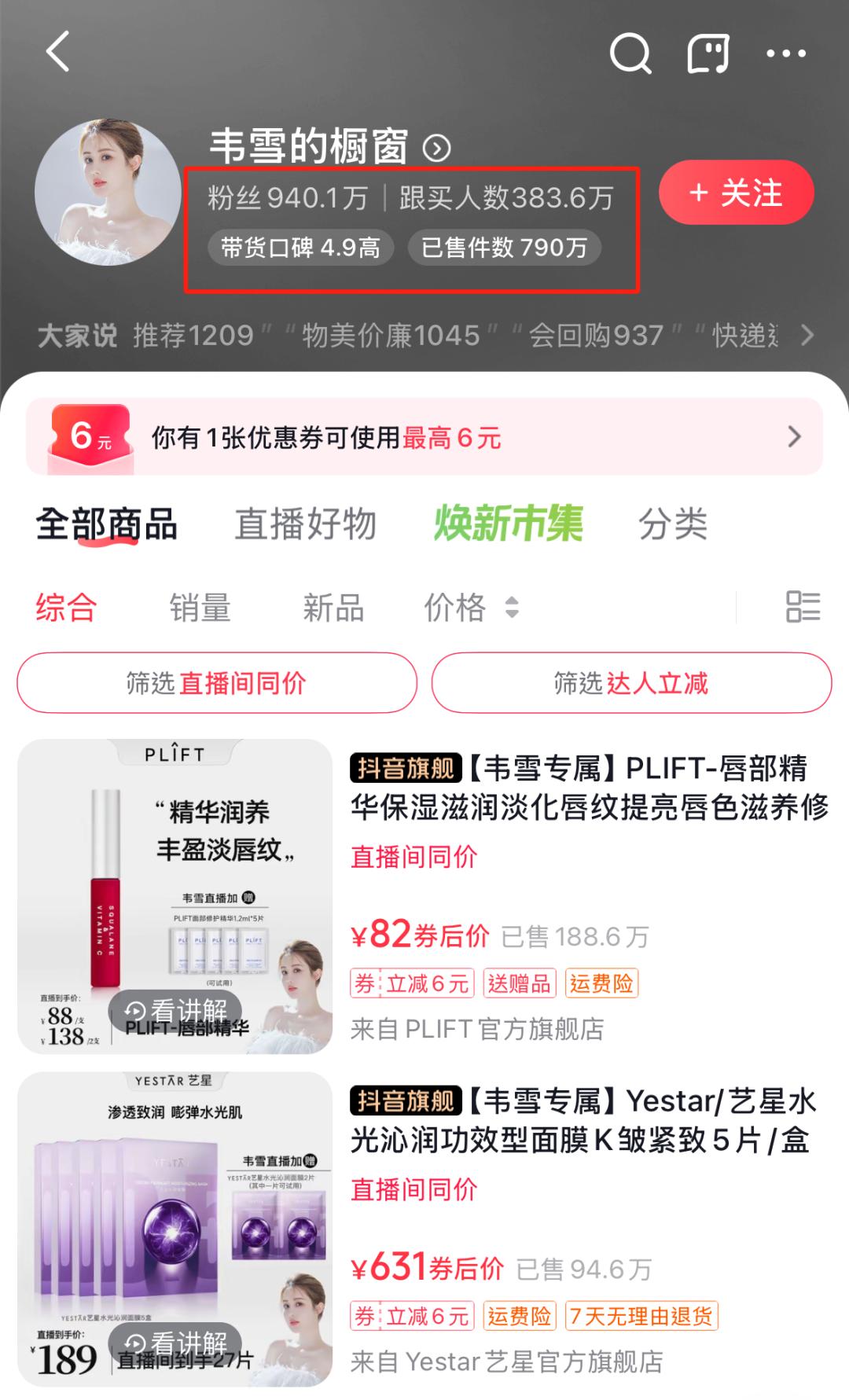Filter by 直播间同价
The width and height of the screenshot is (849, 1400).
tap(217, 683)
